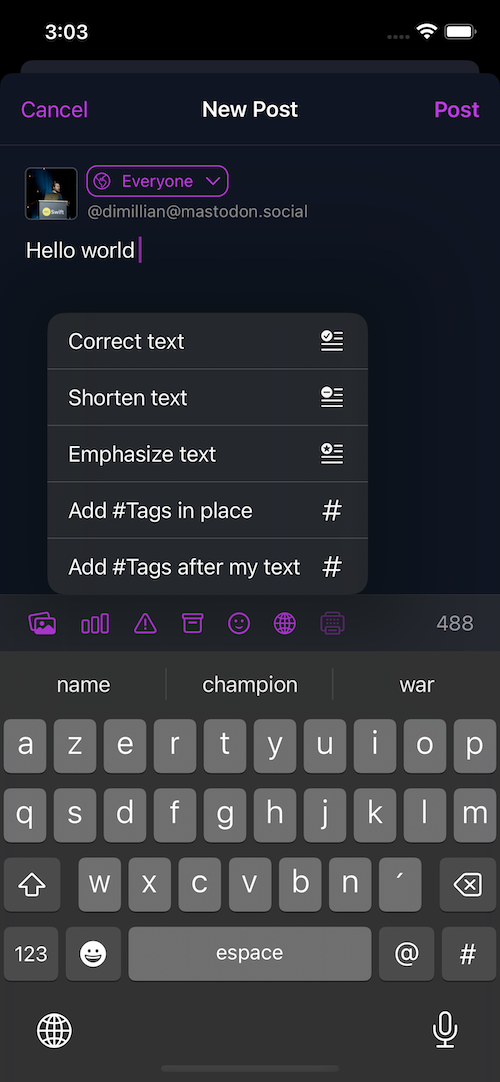Start dictation with the microphone

tap(445, 1030)
